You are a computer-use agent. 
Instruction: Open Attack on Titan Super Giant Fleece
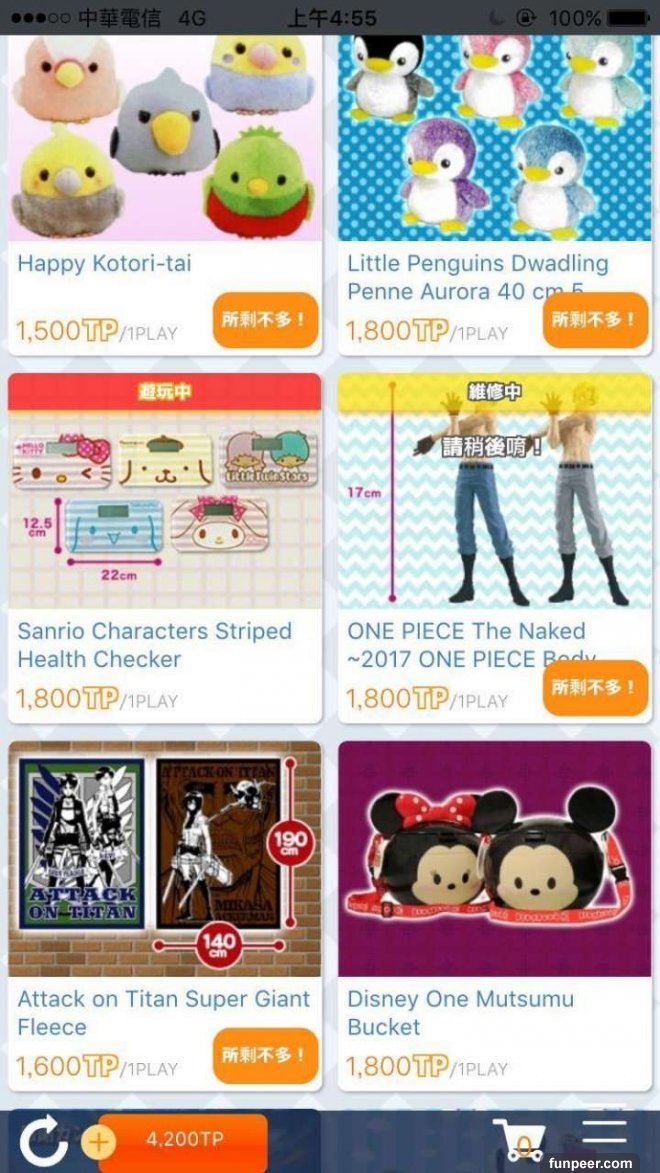165,860
